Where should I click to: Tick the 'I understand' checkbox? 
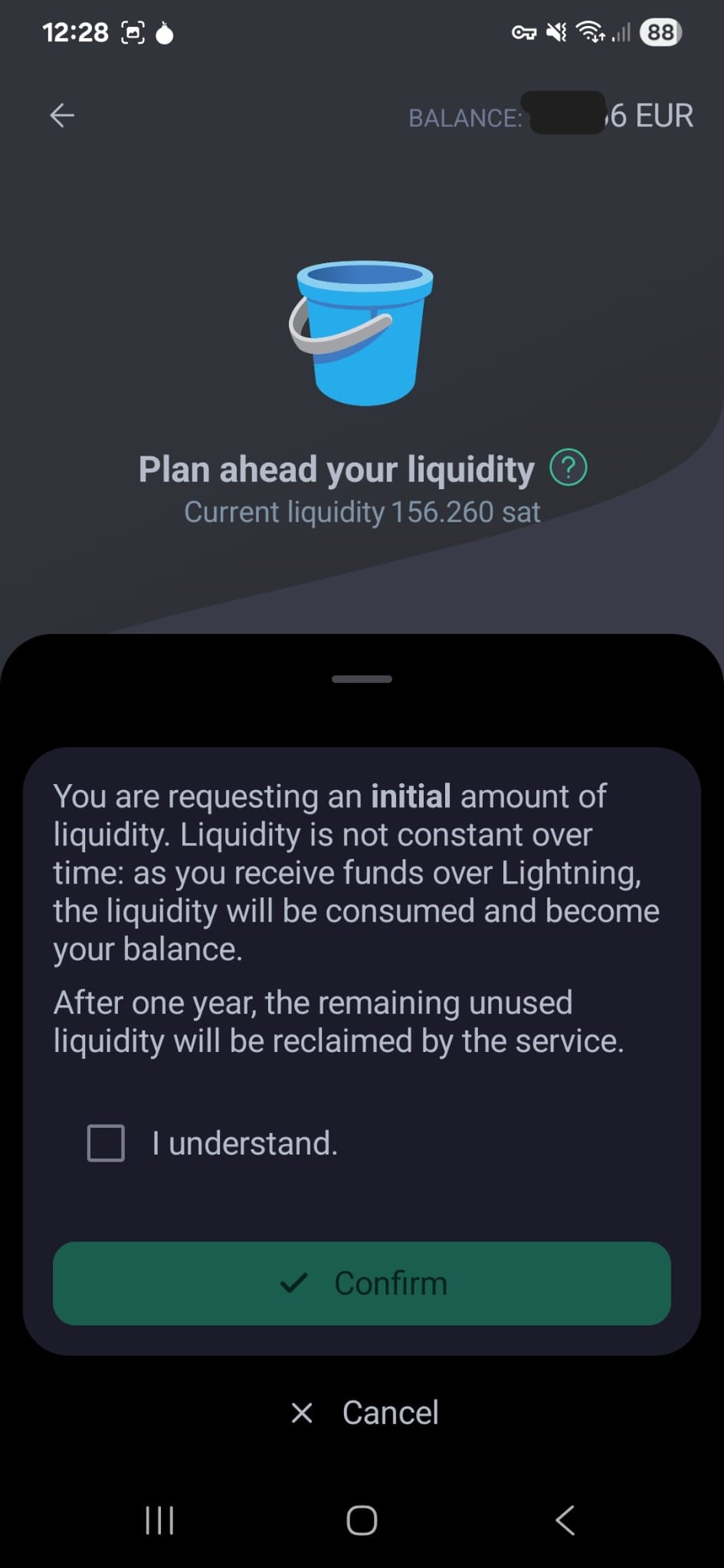106,1143
